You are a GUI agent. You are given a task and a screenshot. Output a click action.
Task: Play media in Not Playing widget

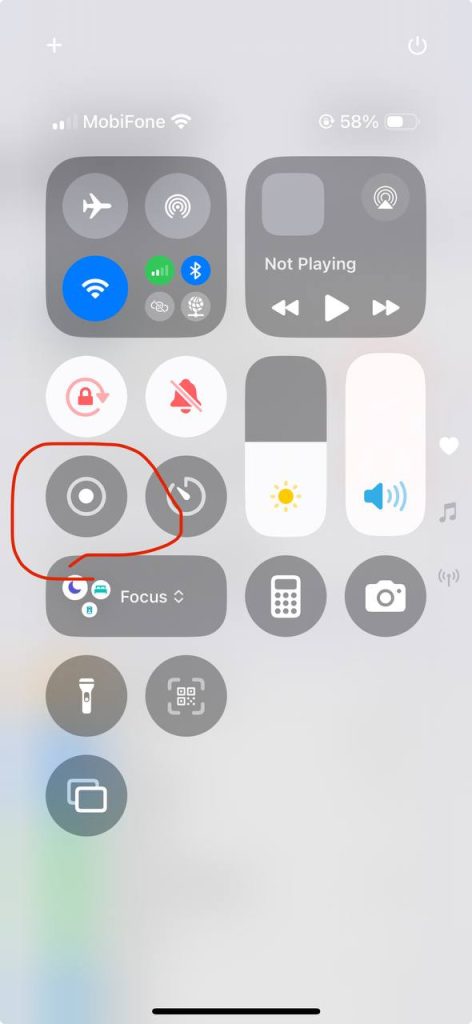[x=336, y=308]
